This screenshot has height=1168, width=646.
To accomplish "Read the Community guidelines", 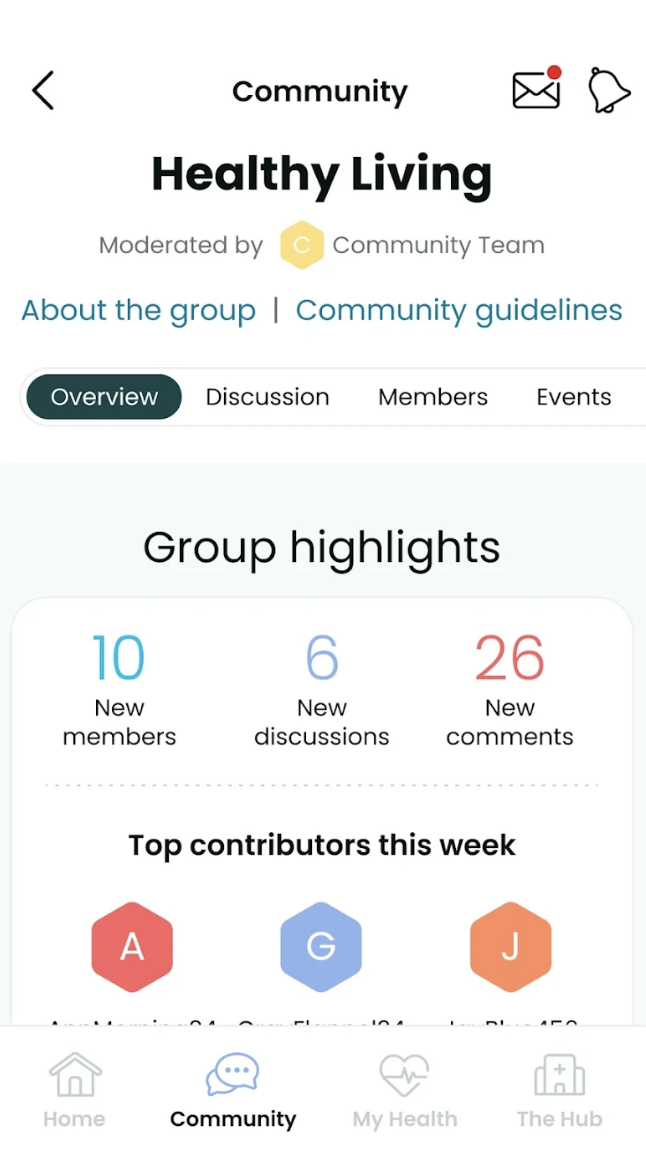I will [x=459, y=310].
